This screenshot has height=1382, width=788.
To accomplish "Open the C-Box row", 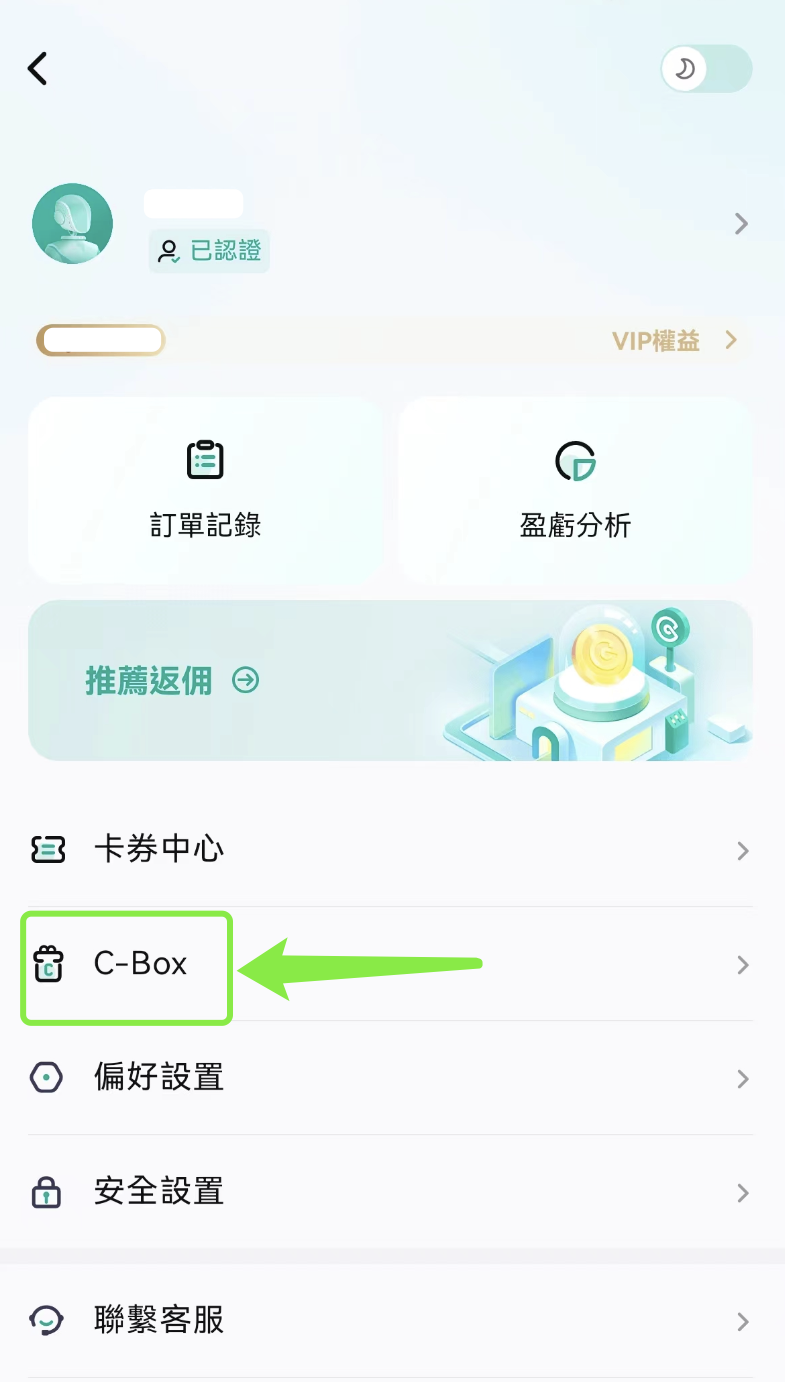I will [391, 965].
